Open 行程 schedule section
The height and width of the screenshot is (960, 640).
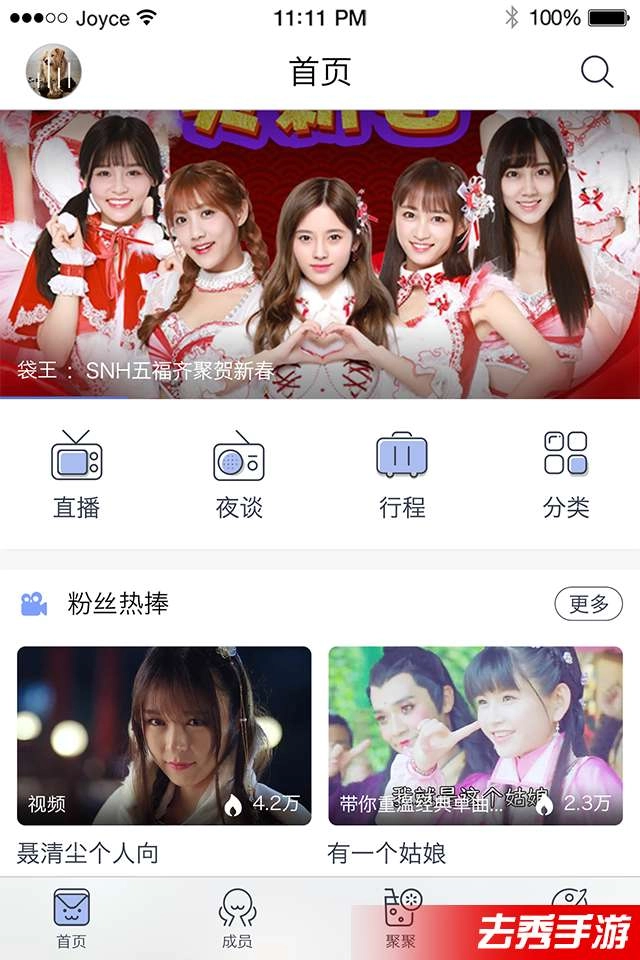402,475
